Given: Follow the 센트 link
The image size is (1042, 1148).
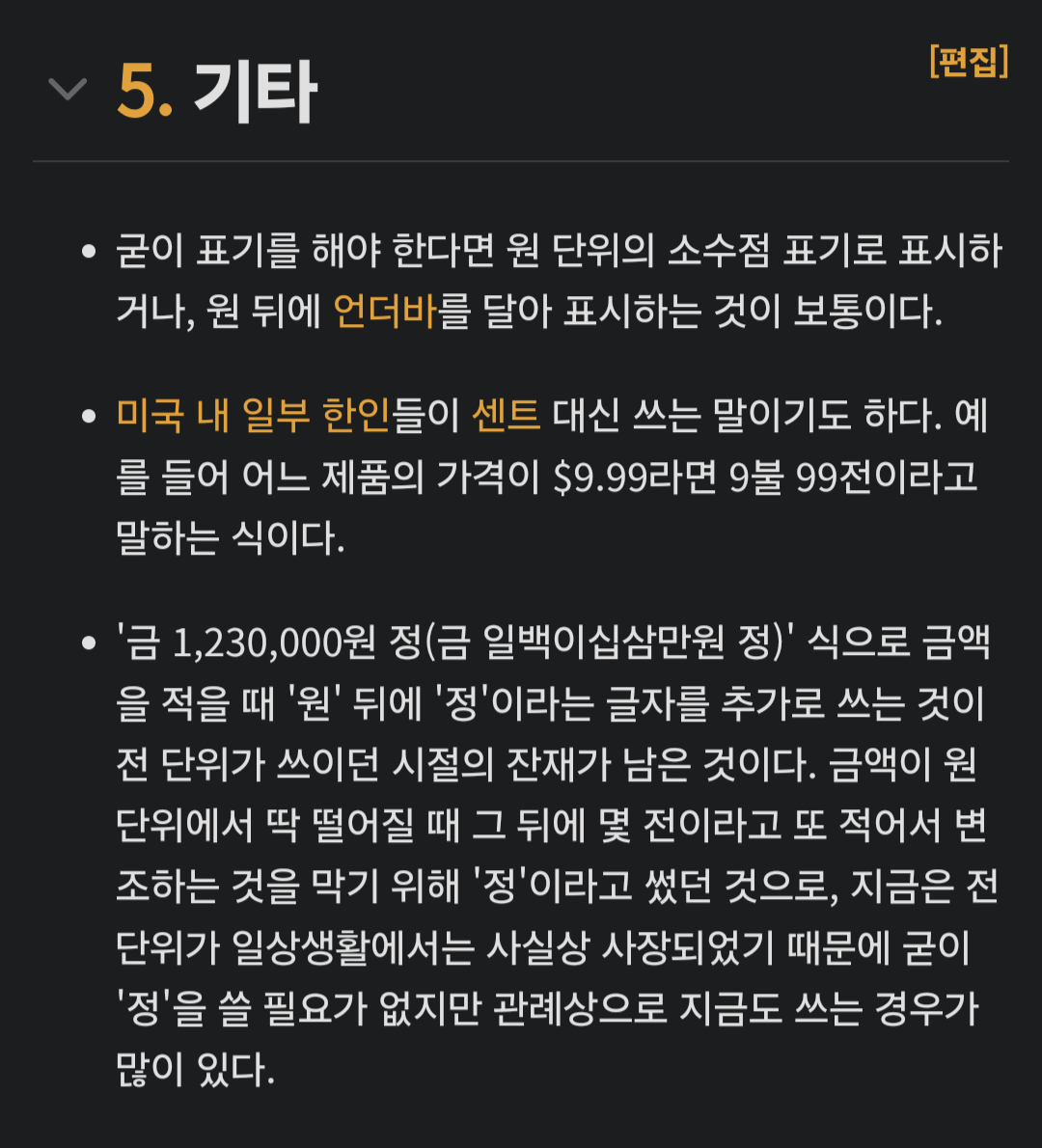Looking at the screenshot, I should (x=506, y=415).
